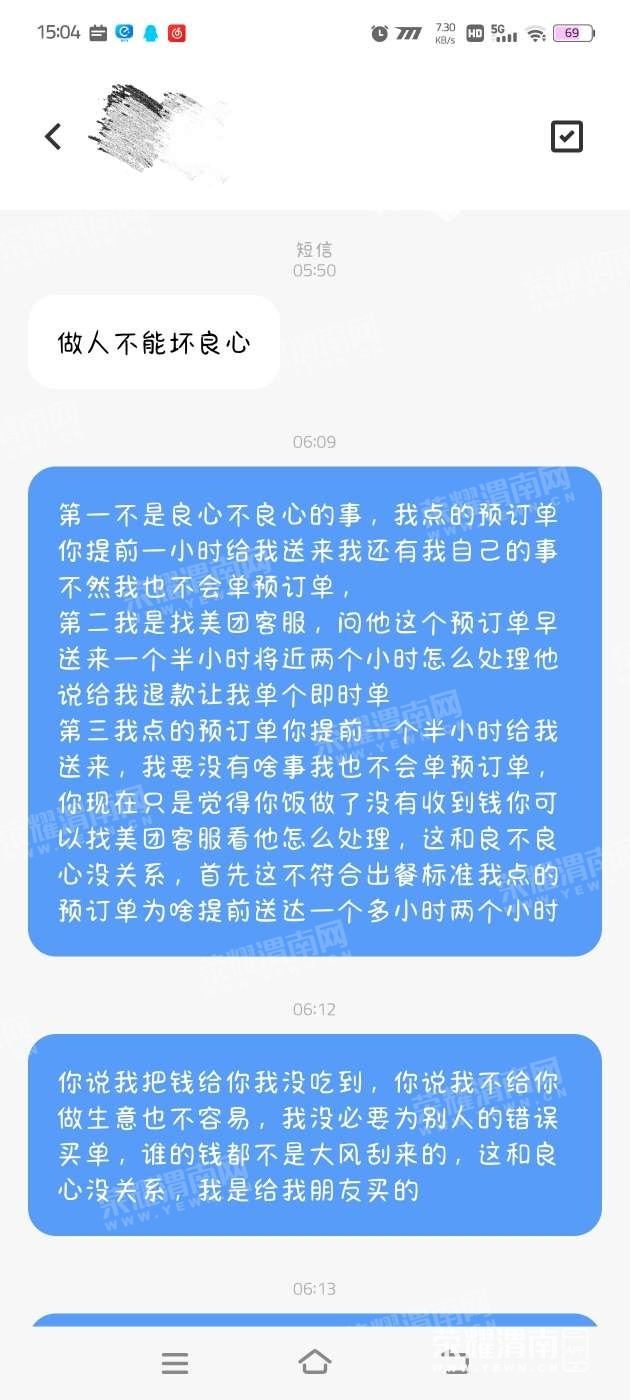
Task: Tap the multi-select checkbox icon
Action: point(567,137)
